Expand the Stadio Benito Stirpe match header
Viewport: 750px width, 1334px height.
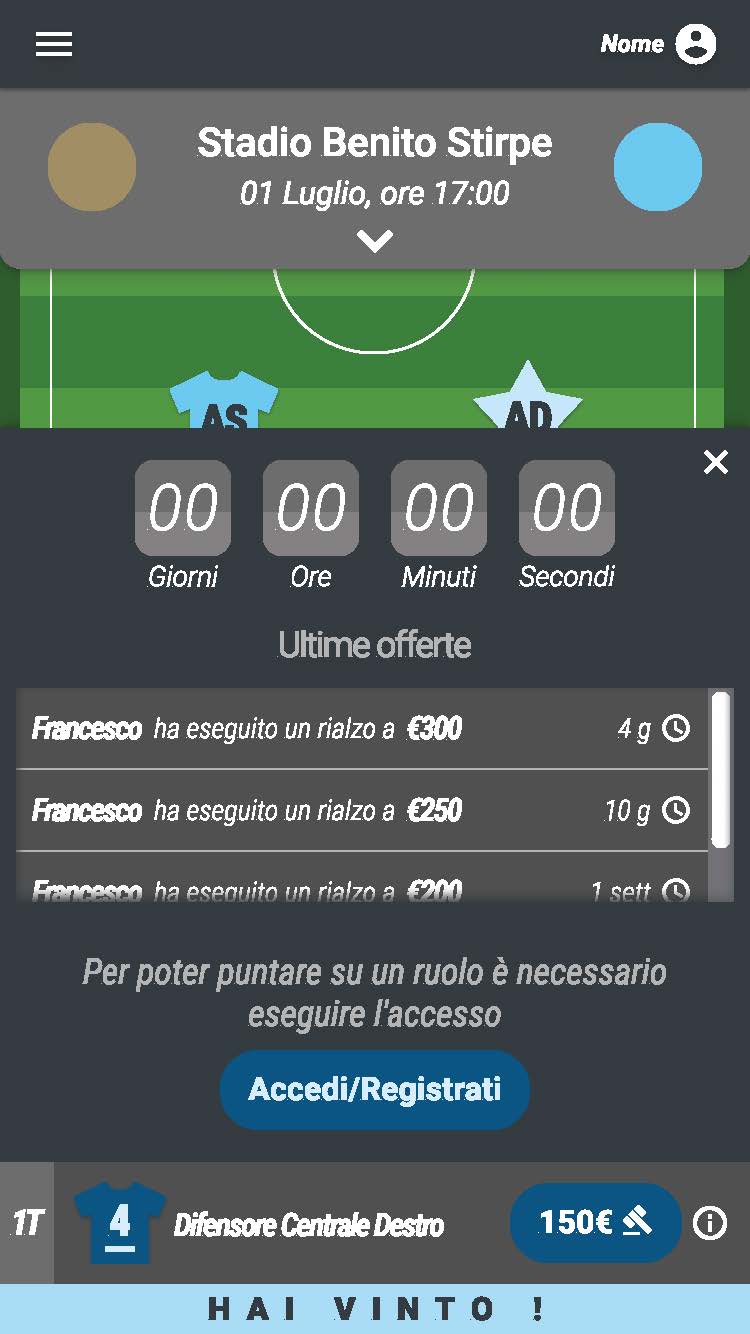click(x=375, y=241)
